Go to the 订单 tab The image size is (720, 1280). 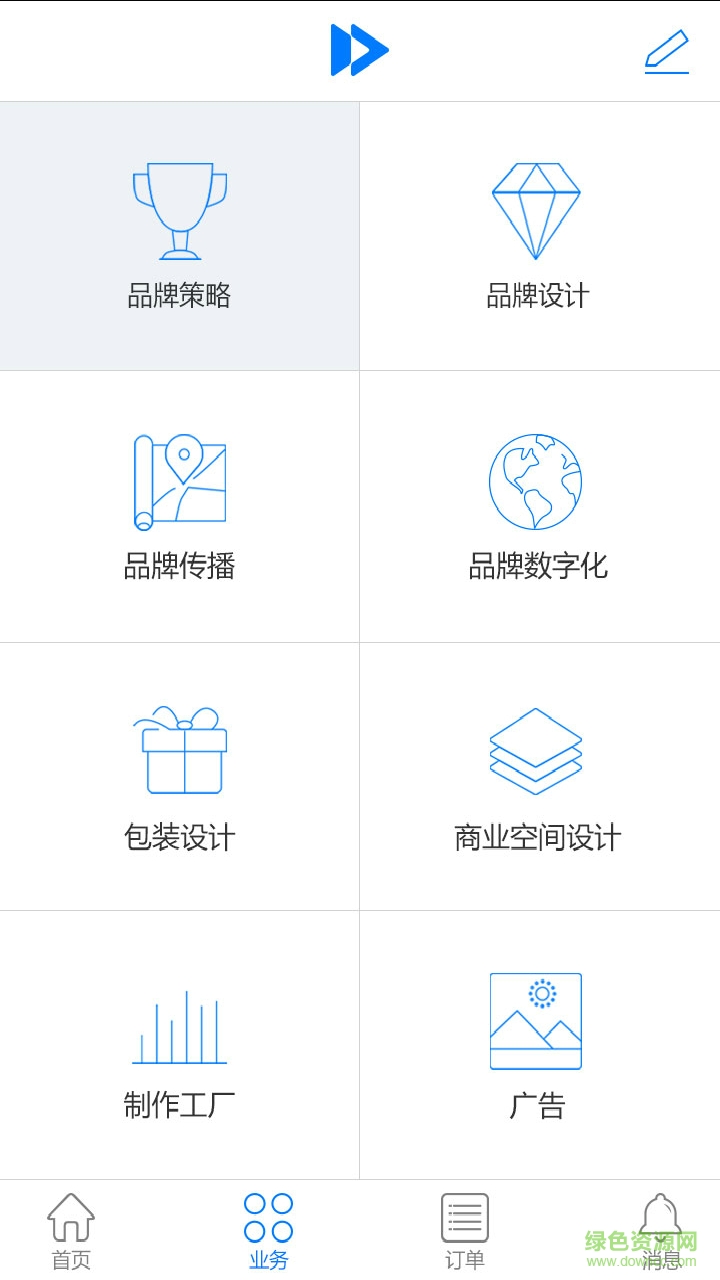465,1230
